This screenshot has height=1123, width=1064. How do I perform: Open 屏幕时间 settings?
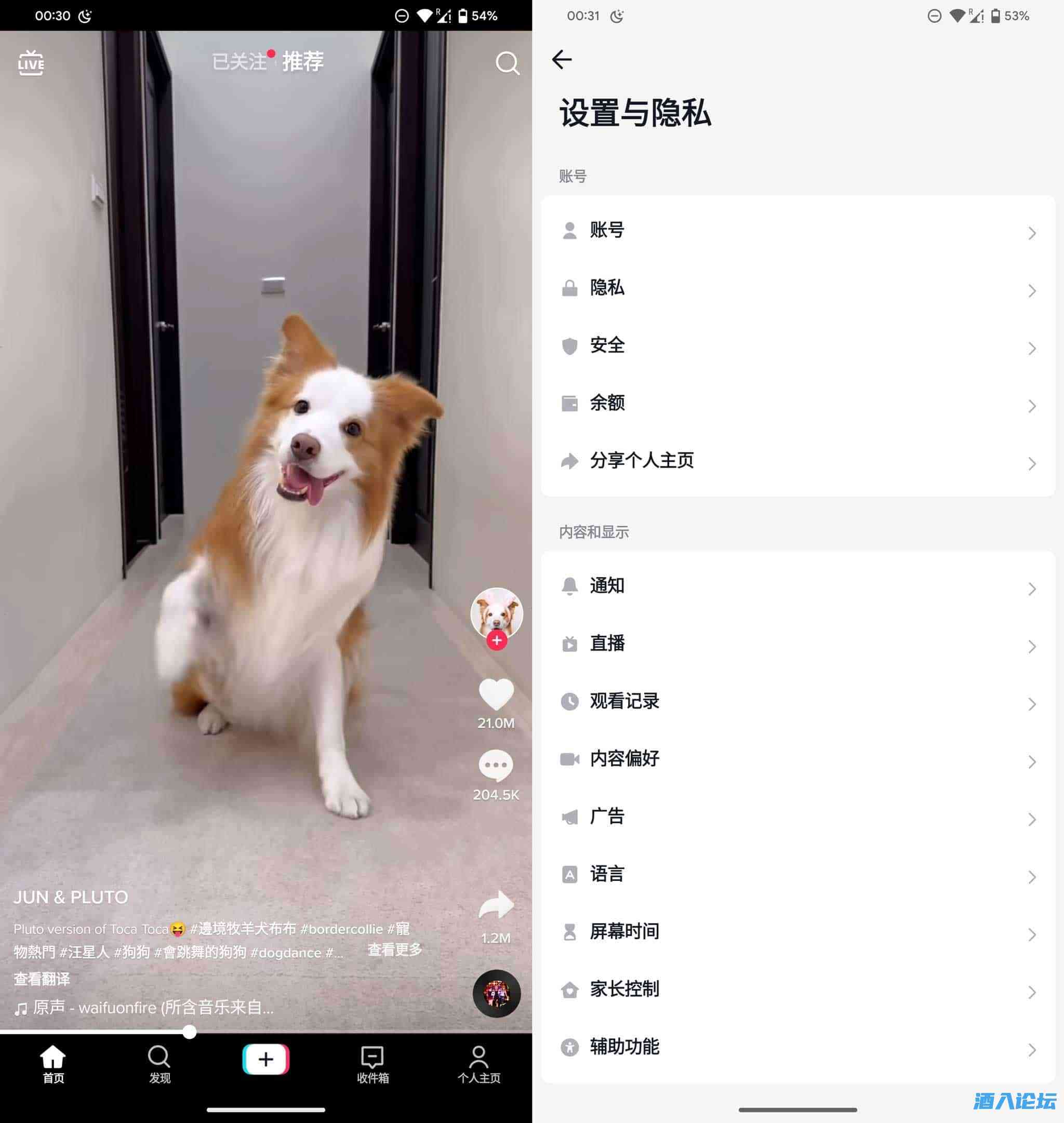[797, 931]
